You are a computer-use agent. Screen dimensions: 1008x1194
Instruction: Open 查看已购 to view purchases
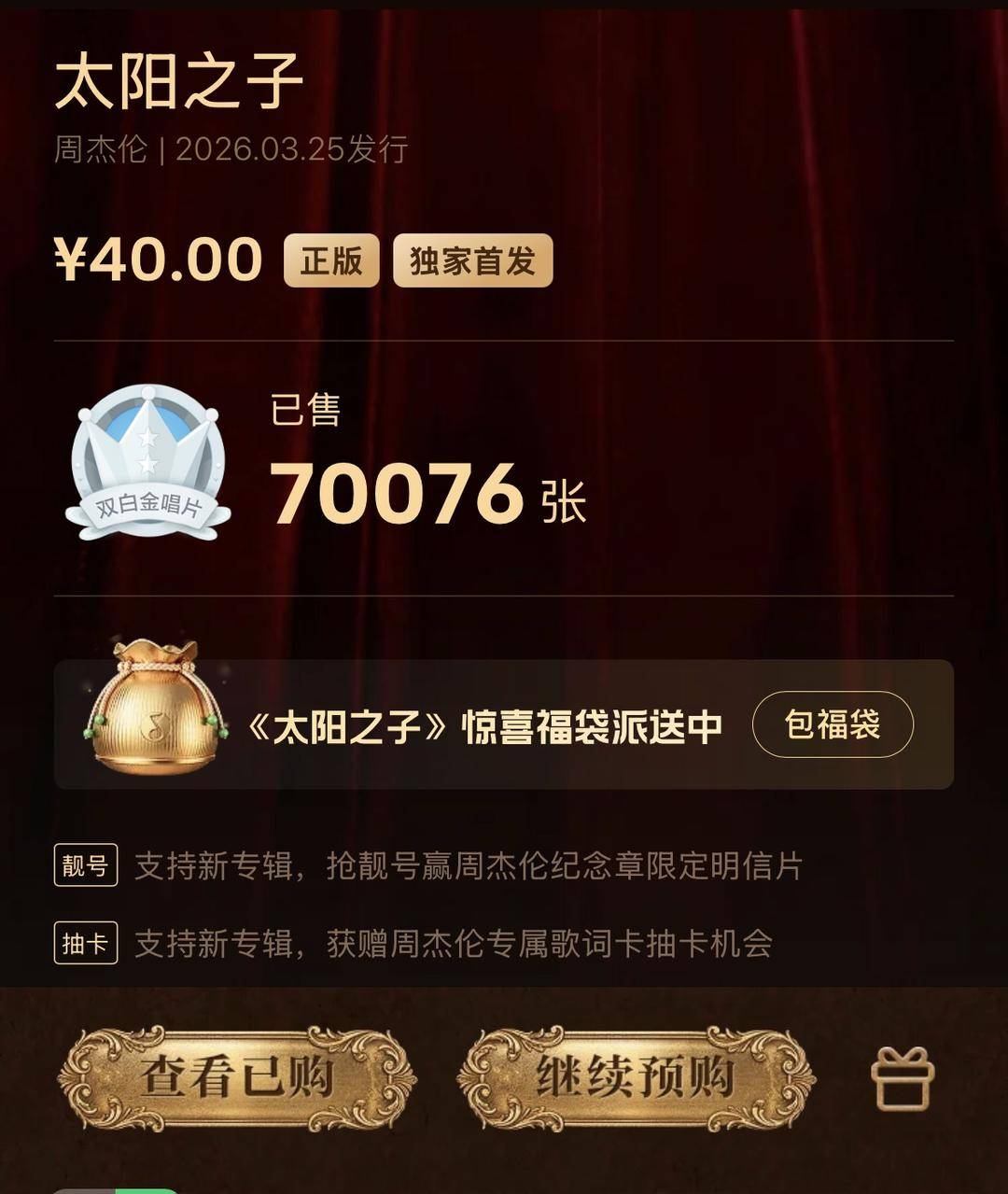pos(237,1077)
